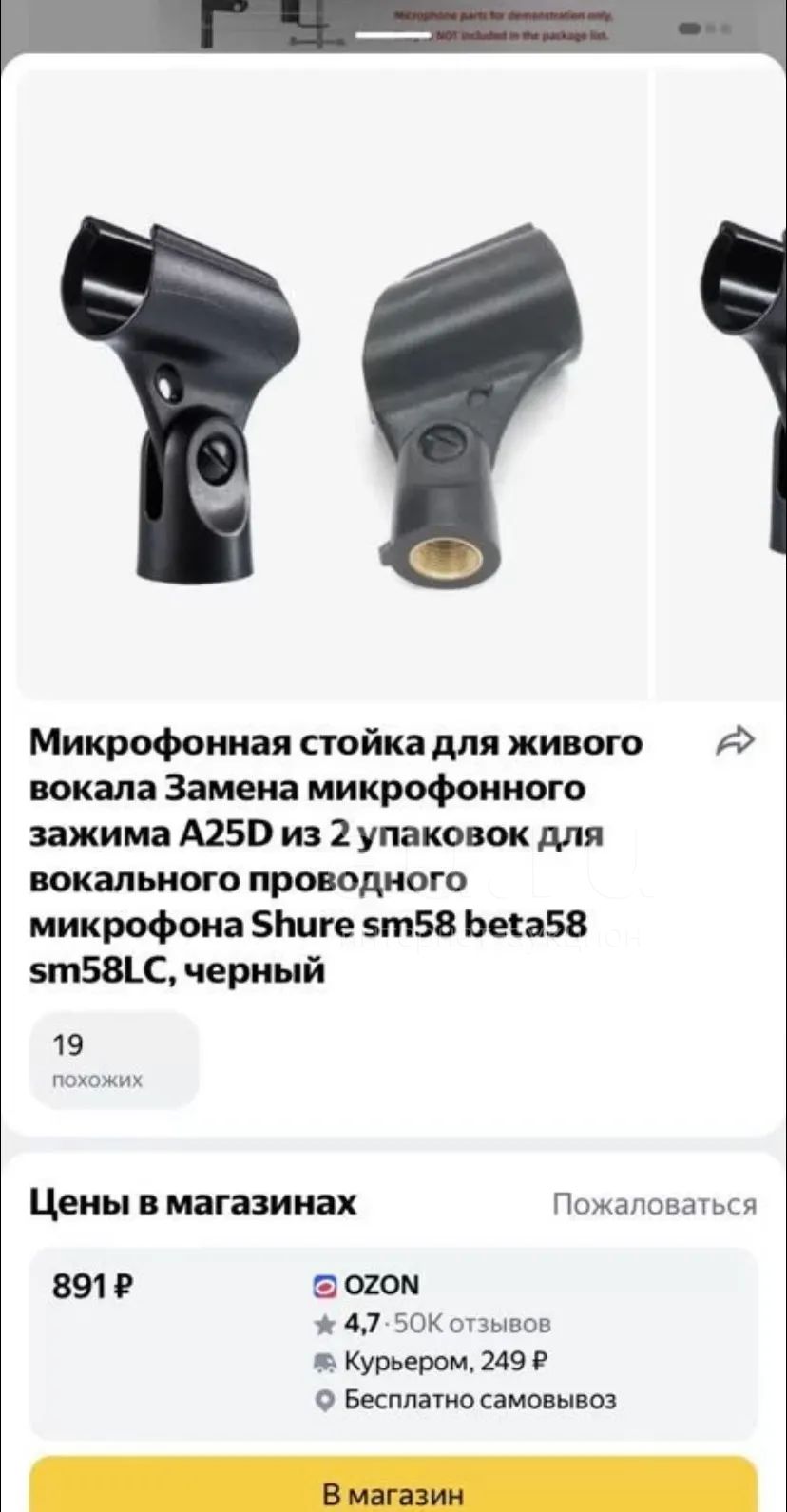Tap the Пожаловаться link

(x=654, y=1204)
